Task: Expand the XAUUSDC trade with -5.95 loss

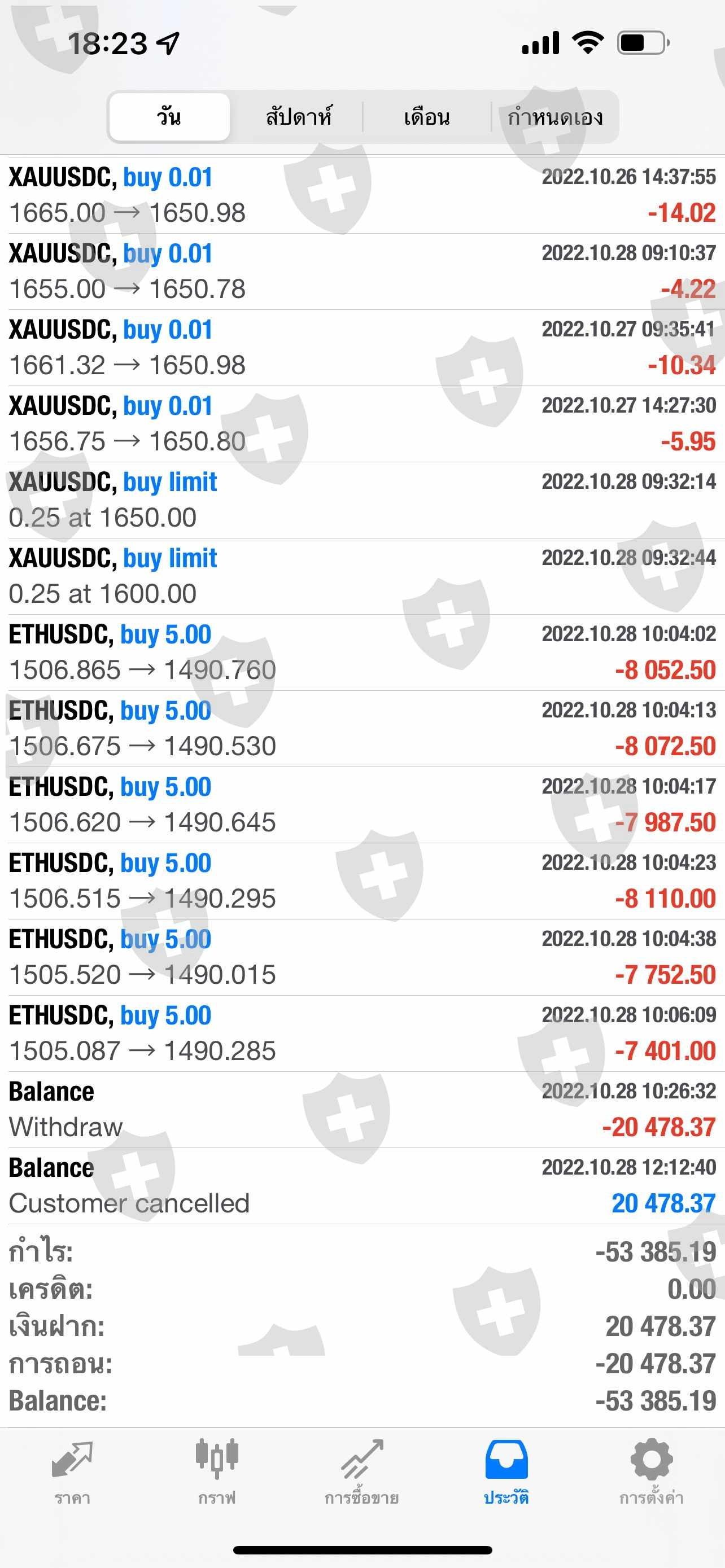Action: 362,424
